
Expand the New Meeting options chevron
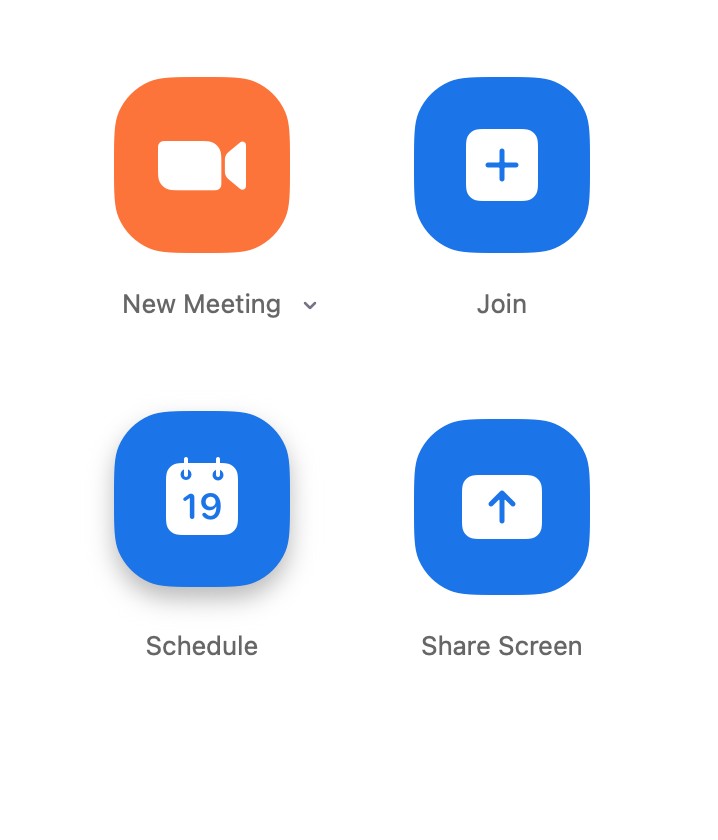(x=310, y=305)
